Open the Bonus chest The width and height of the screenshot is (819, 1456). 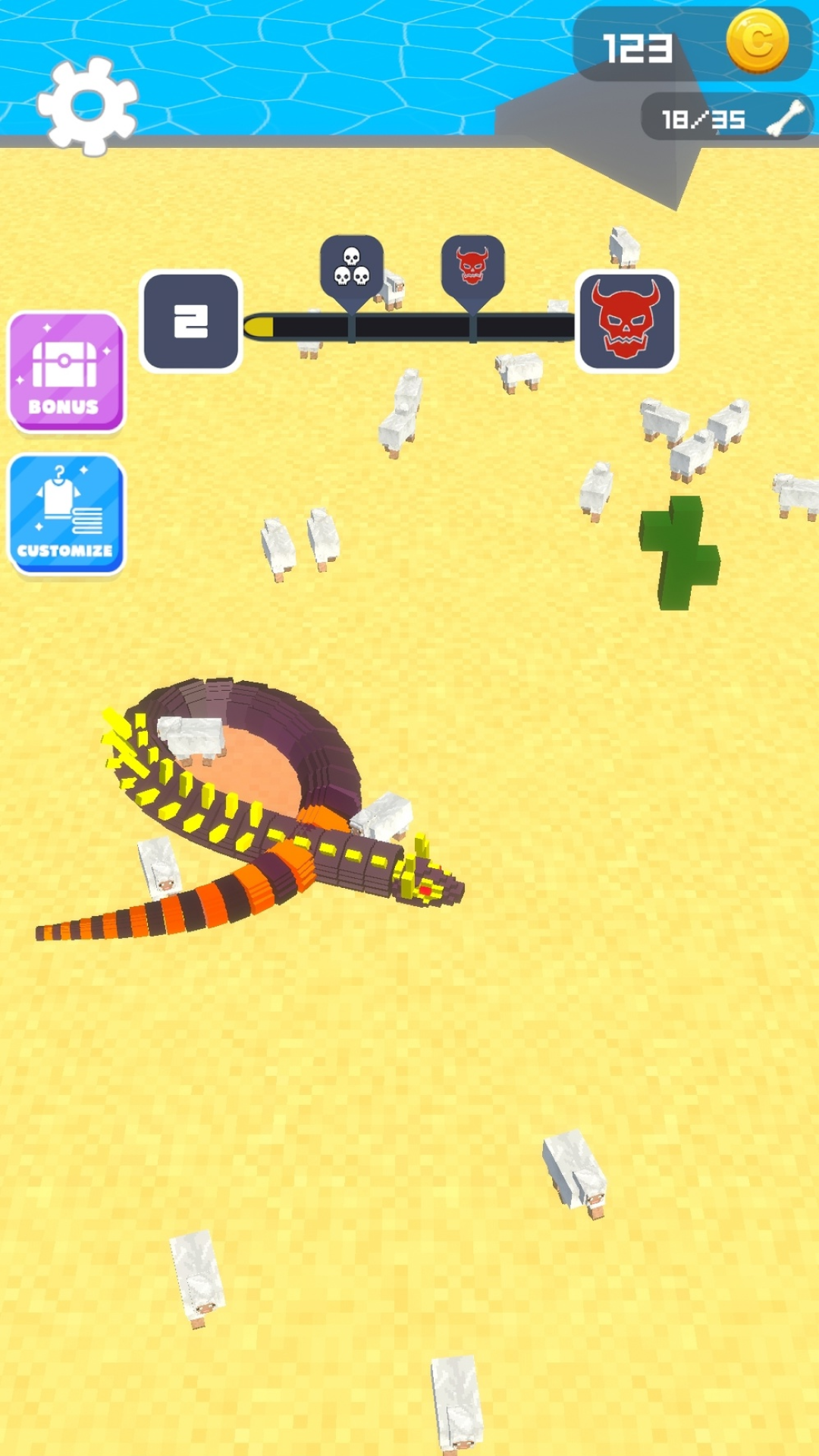66,372
